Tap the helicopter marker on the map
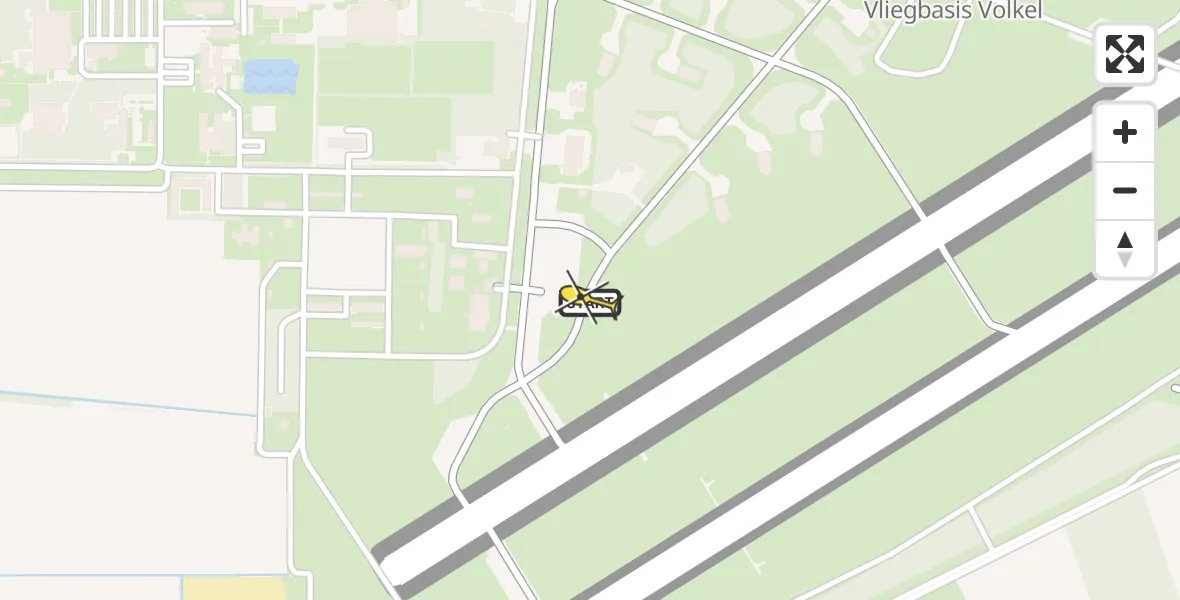The width and height of the screenshot is (1180, 600). 589,300
